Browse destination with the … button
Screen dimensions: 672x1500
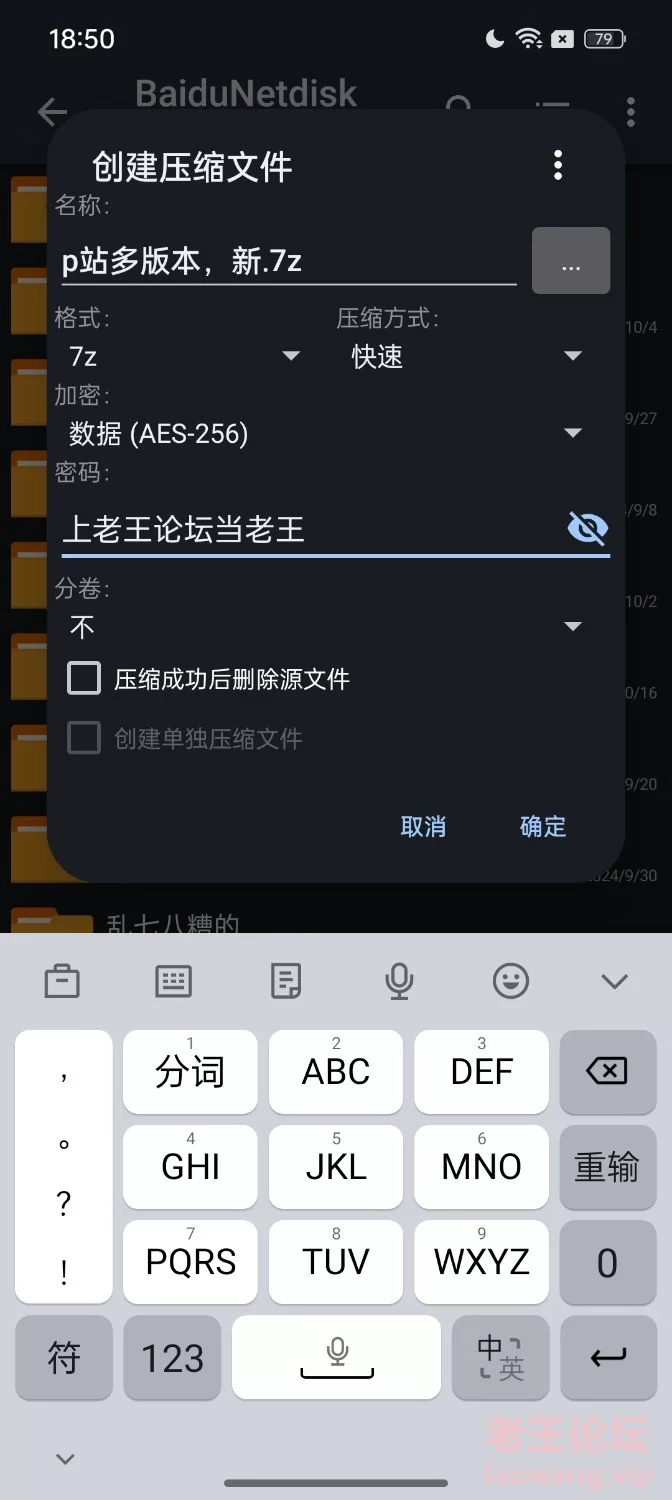(570, 261)
